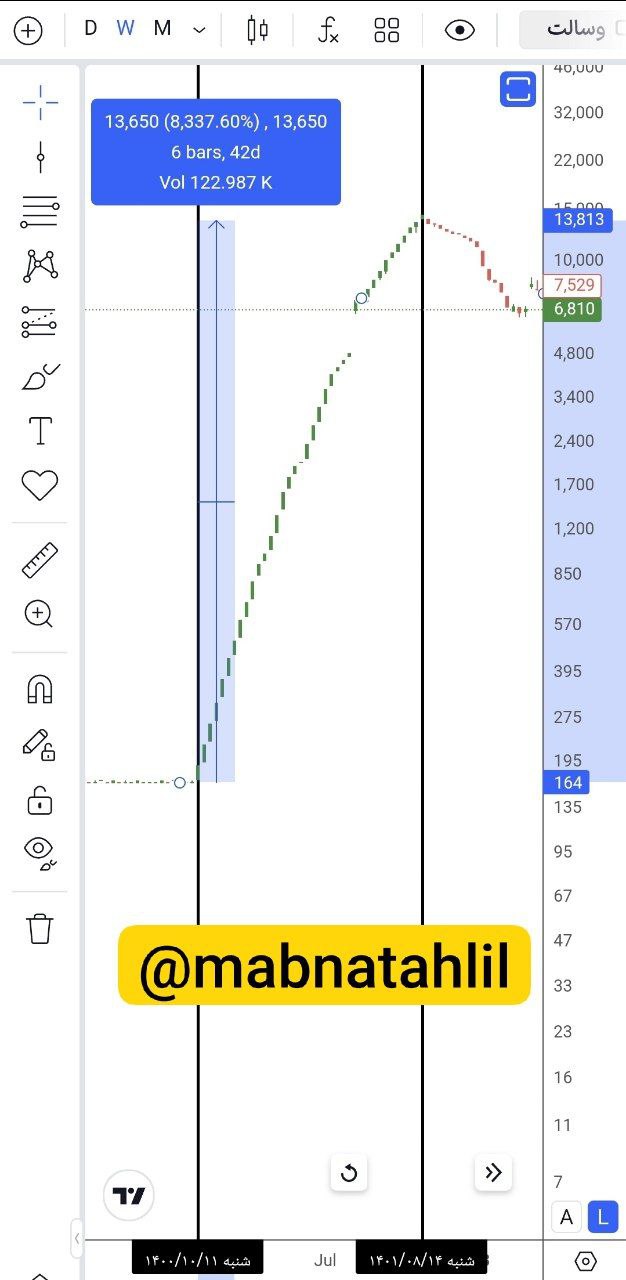Switch to the daily D timeframe

(90, 28)
